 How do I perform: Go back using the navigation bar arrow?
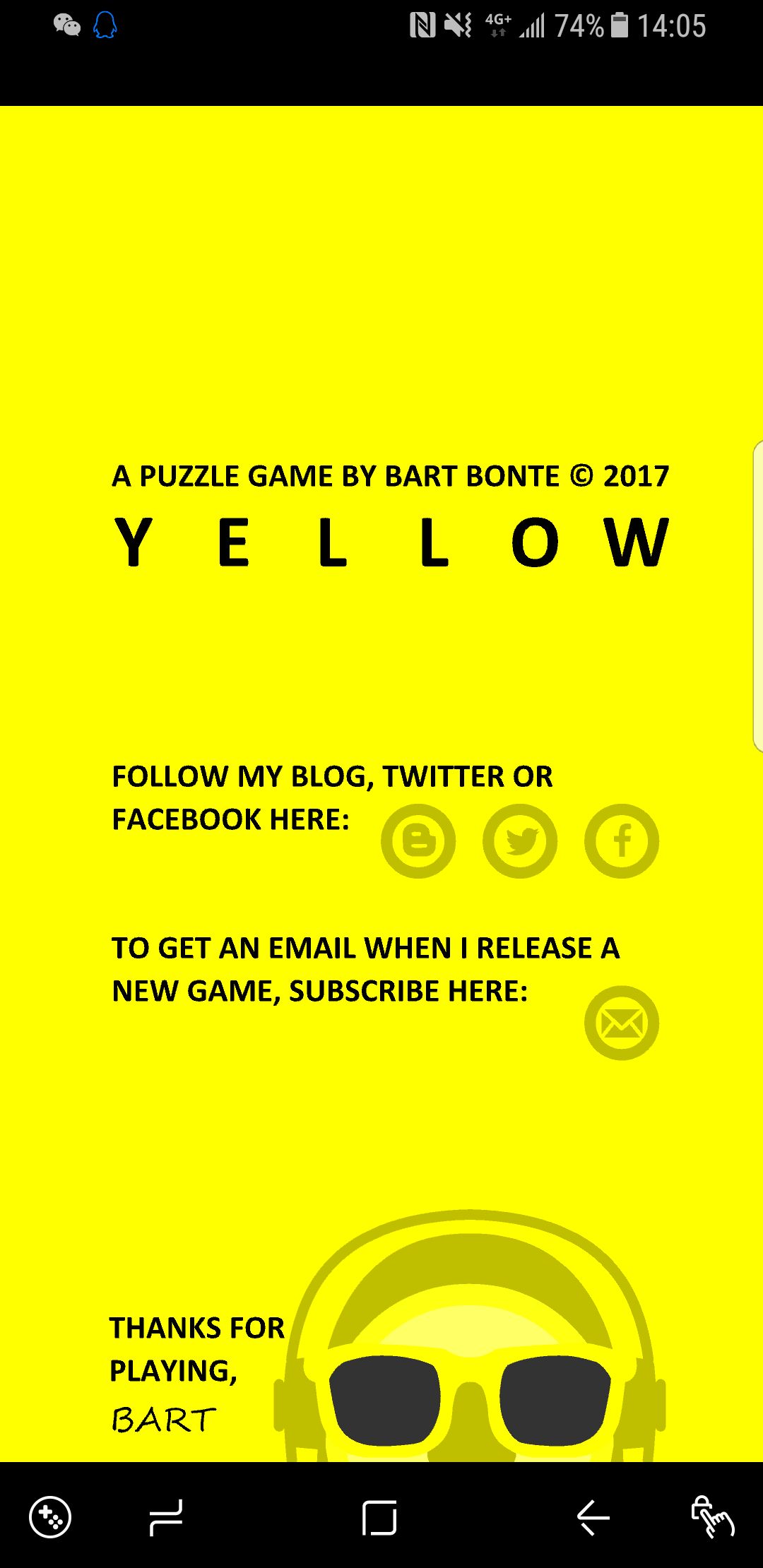click(593, 1517)
